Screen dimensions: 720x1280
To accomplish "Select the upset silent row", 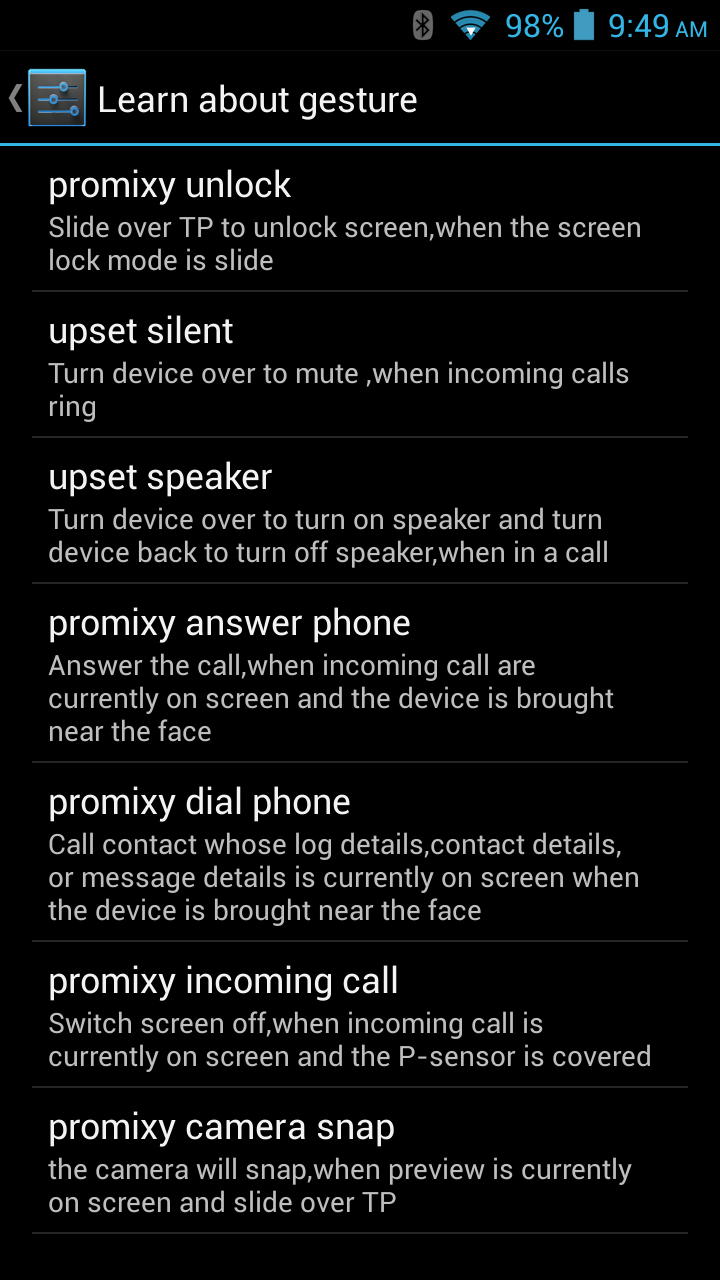I will [360, 365].
